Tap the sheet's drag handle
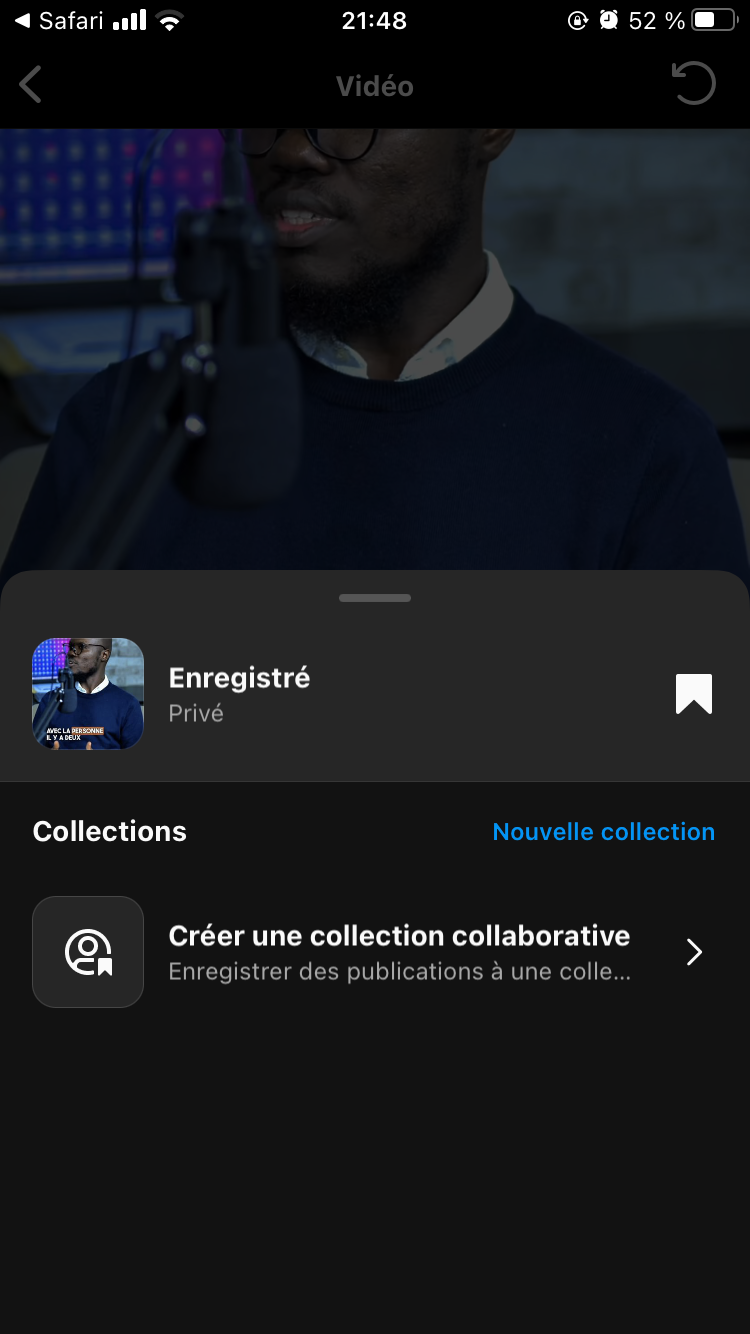 375,598
